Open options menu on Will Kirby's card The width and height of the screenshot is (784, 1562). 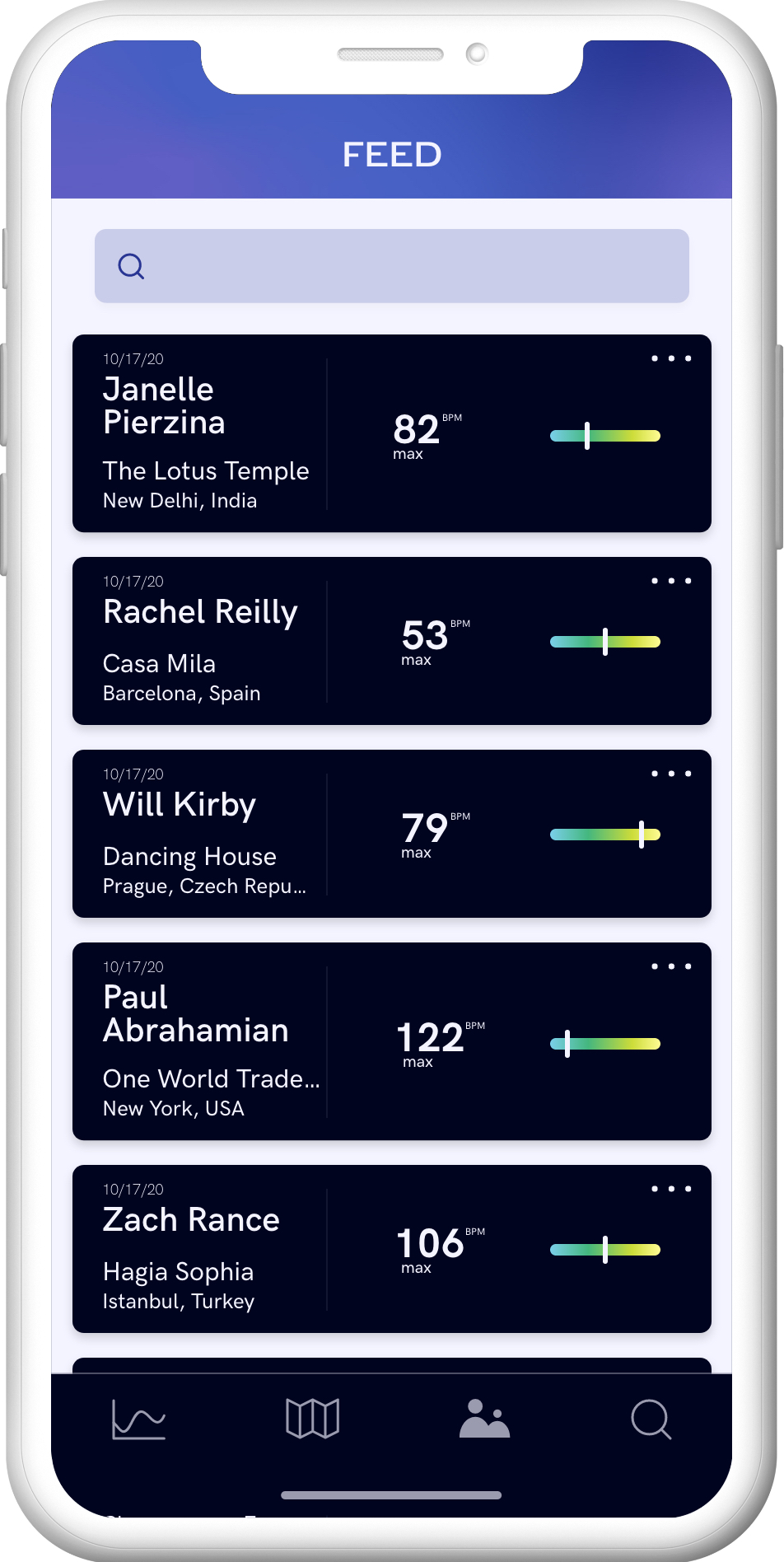[x=670, y=774]
